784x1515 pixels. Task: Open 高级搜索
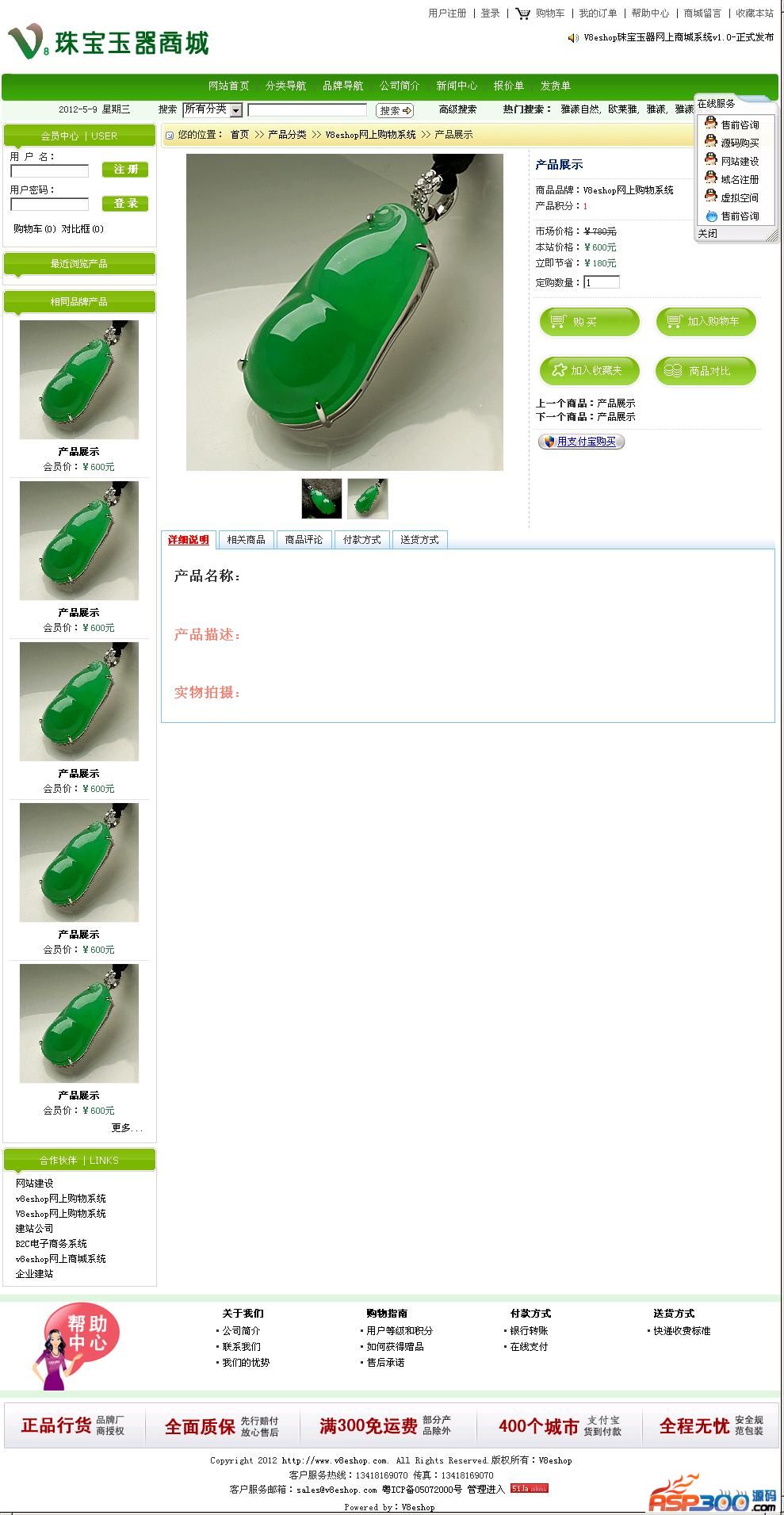(x=457, y=109)
